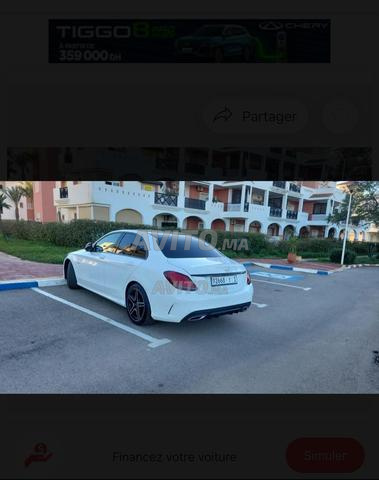379x480 pixels.
Task: Tap the Simuler financing button
Action: click(x=325, y=455)
